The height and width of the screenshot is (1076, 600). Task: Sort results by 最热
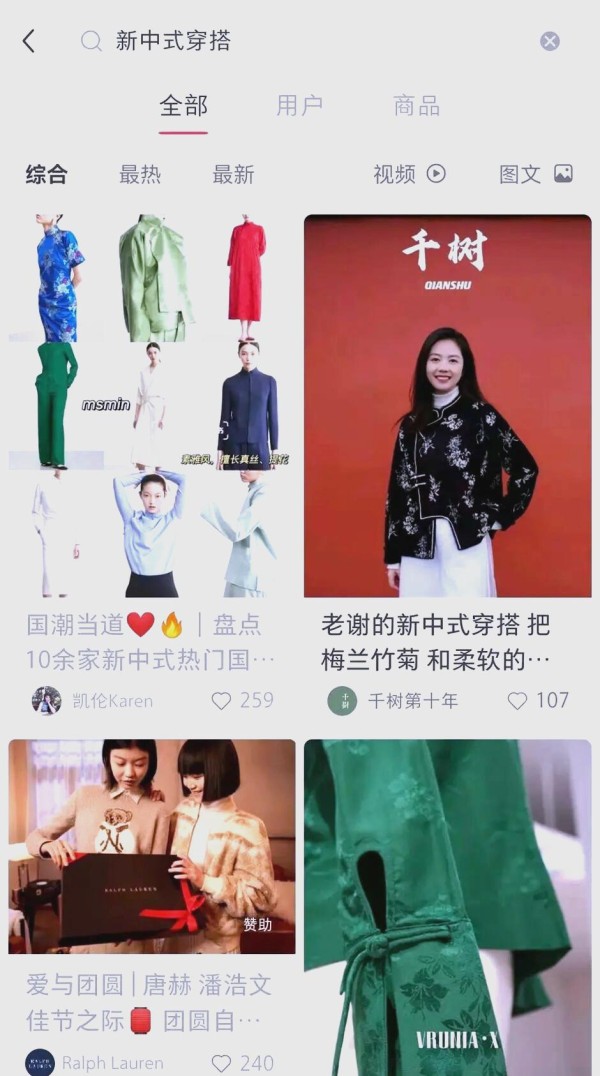click(x=140, y=175)
